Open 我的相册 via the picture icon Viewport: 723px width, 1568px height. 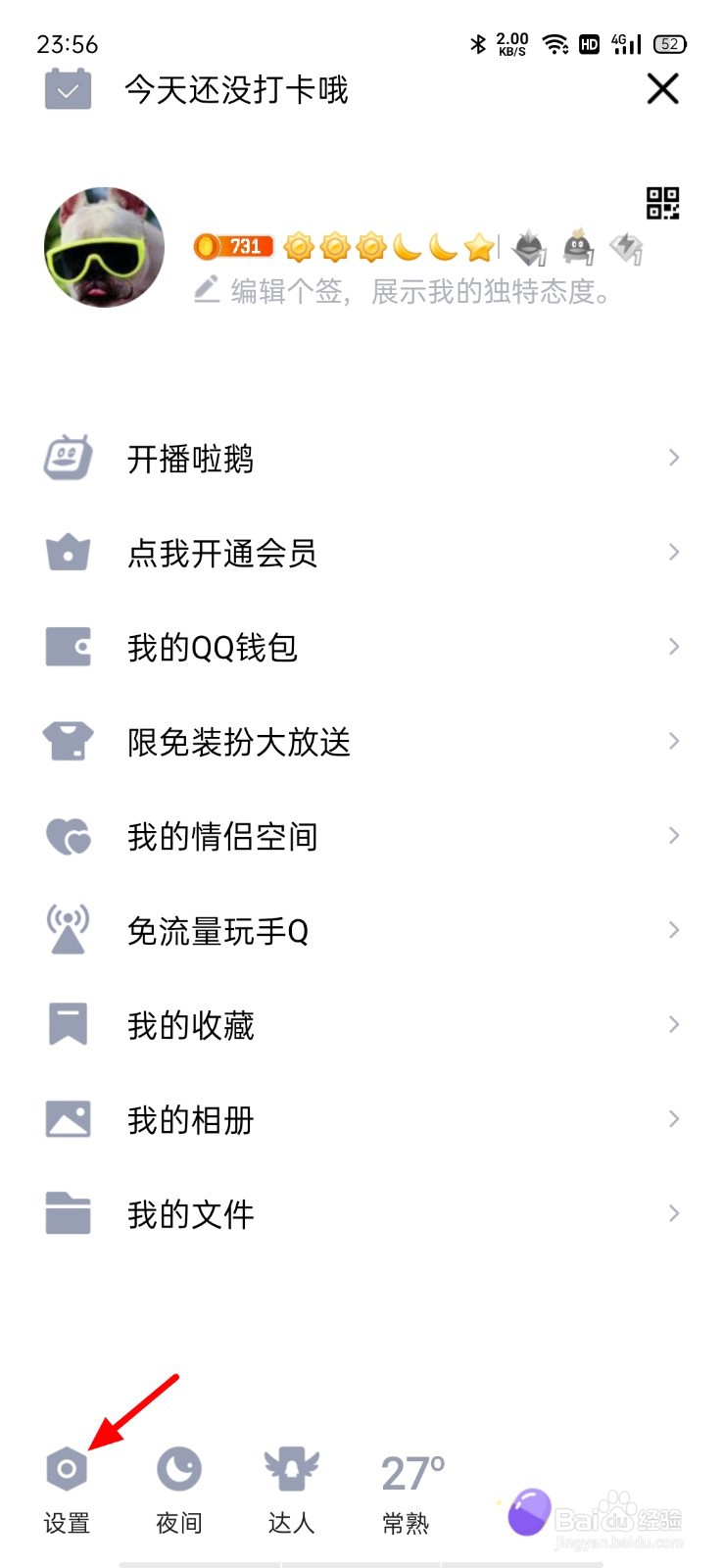(x=67, y=1117)
